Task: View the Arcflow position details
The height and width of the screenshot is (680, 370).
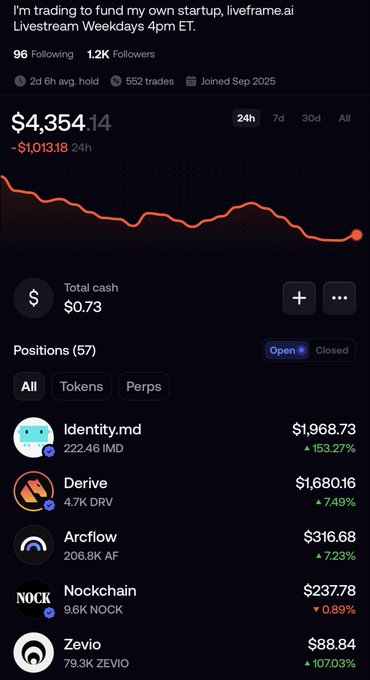Action: coord(185,546)
